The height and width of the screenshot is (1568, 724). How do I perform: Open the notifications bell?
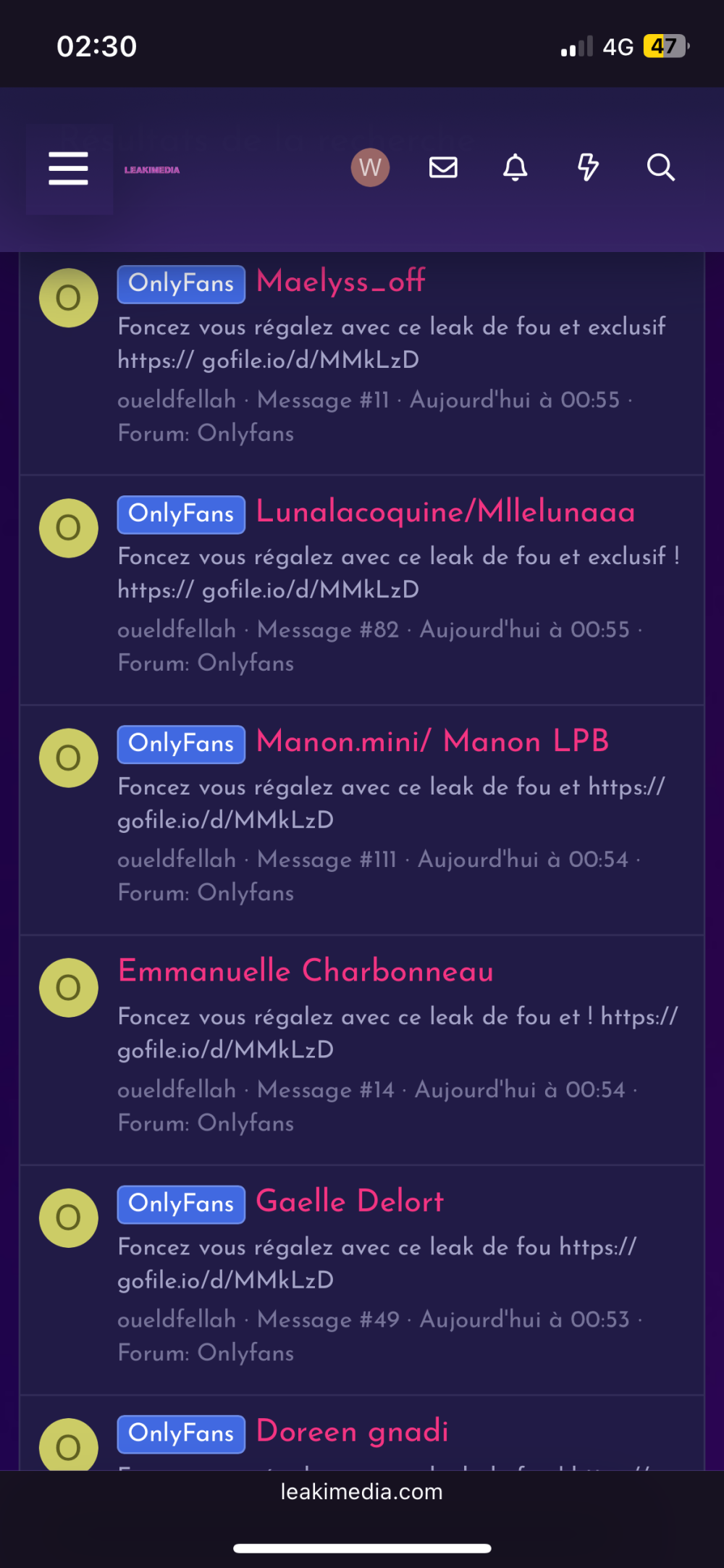click(x=515, y=167)
